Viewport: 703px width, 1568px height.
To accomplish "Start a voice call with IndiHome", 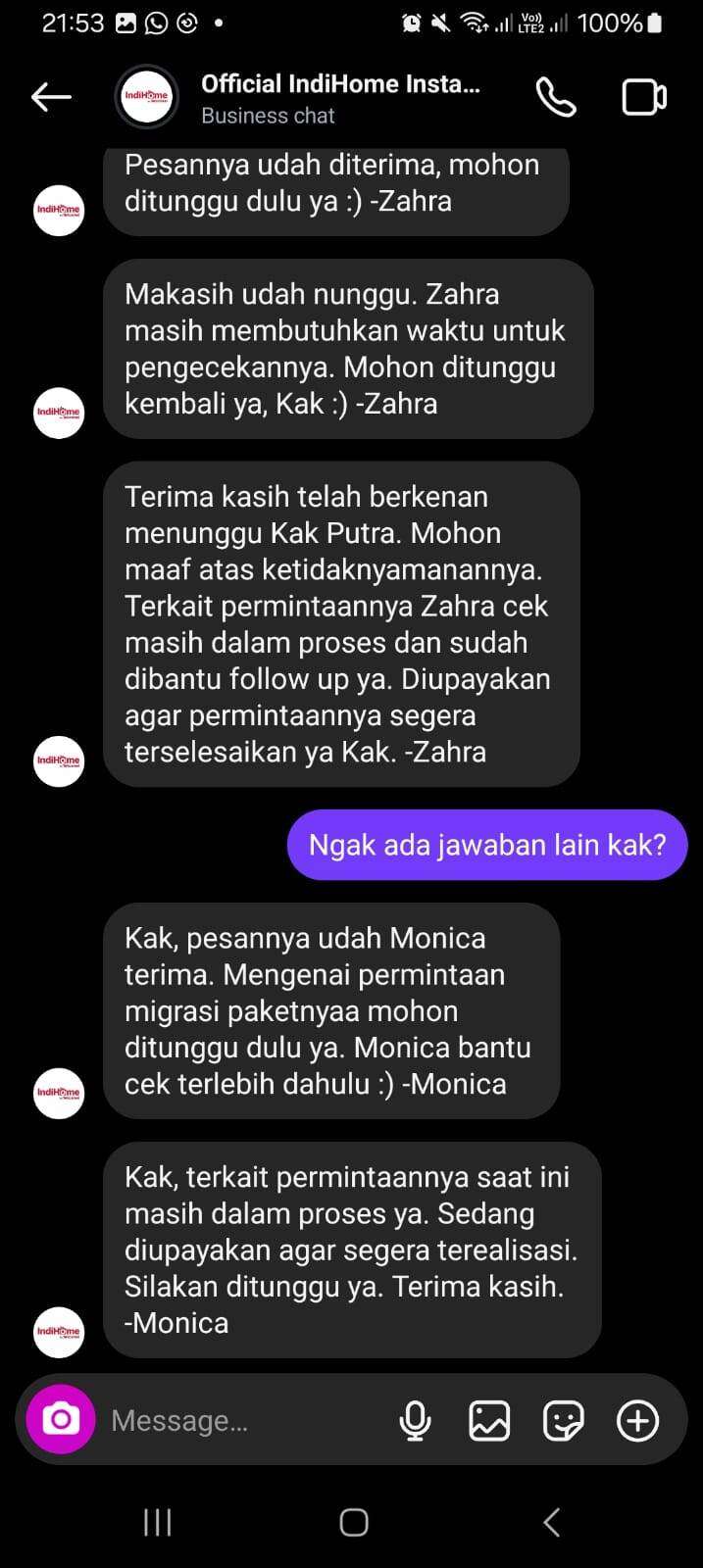I will [556, 97].
